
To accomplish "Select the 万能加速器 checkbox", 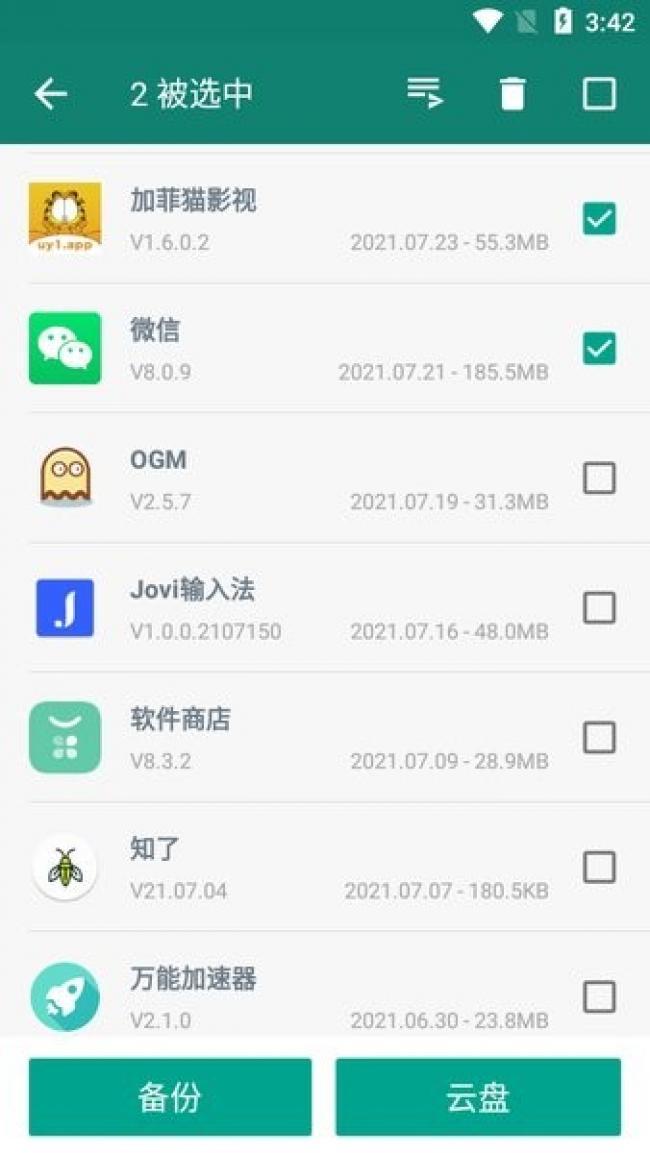I will 599,996.
